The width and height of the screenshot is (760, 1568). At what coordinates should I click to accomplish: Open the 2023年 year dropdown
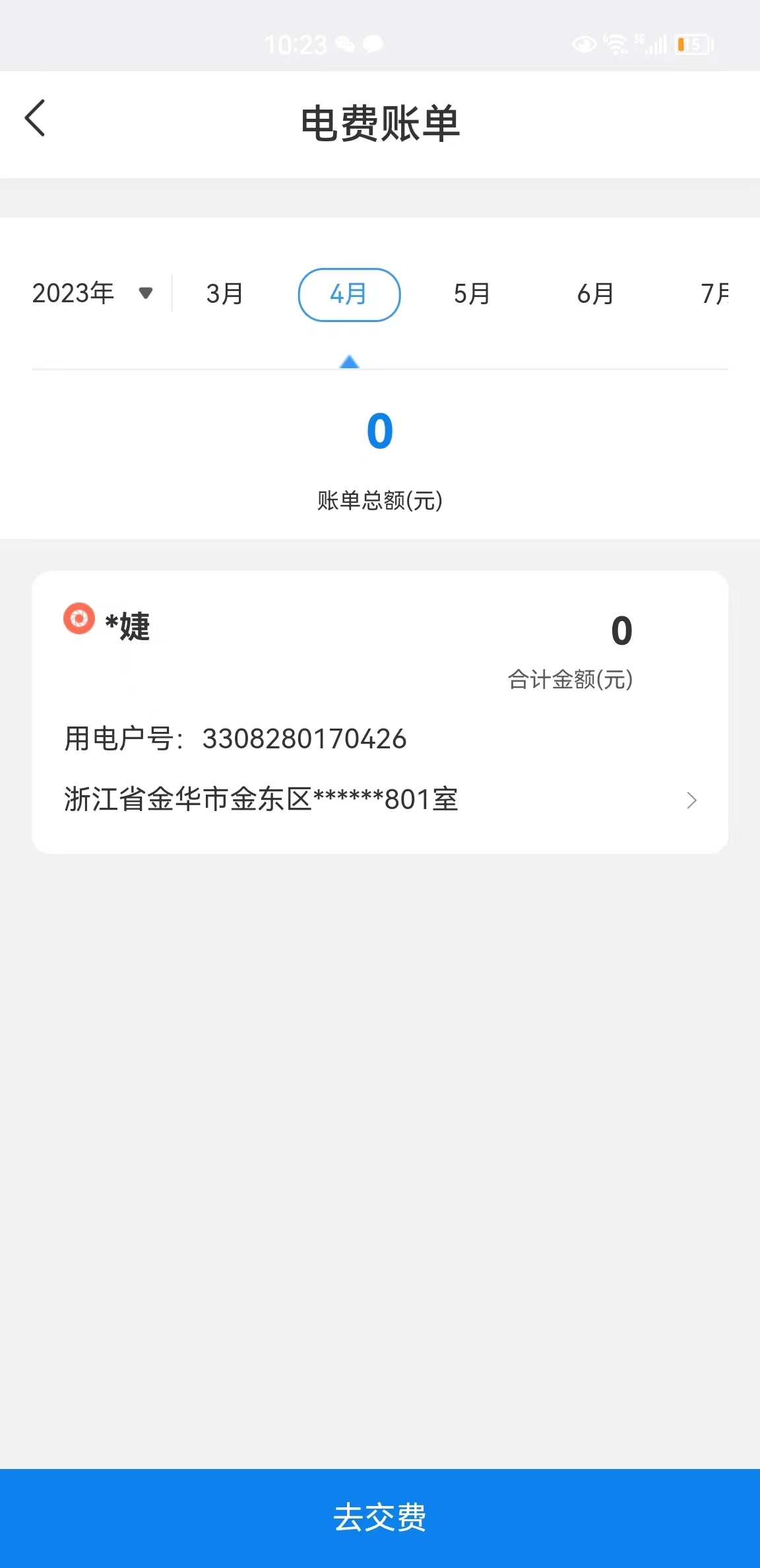point(92,294)
